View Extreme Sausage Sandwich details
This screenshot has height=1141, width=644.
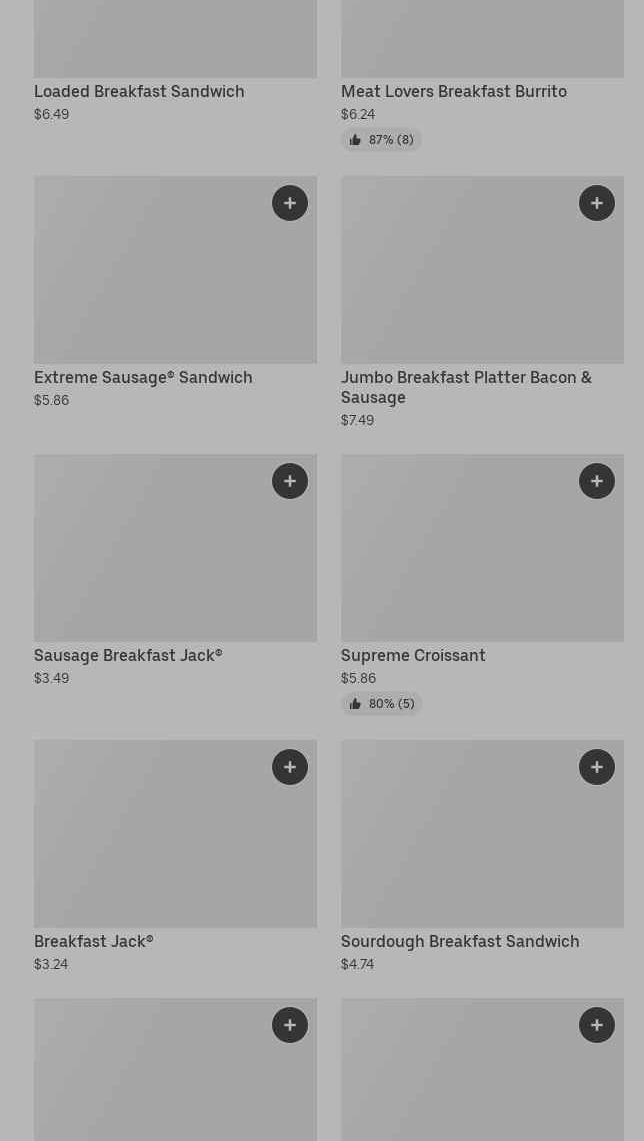(143, 377)
